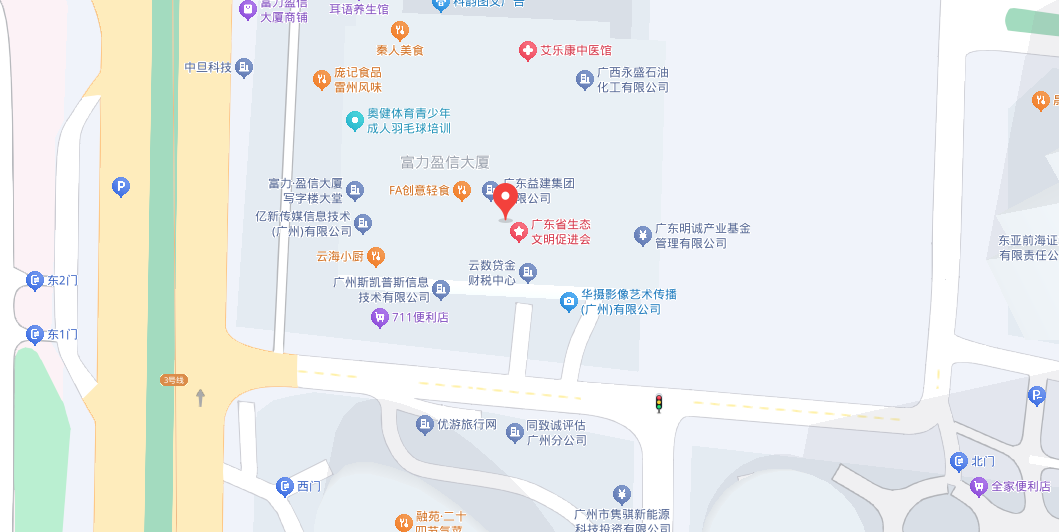Select the 优游旅行网 marker

point(425,424)
